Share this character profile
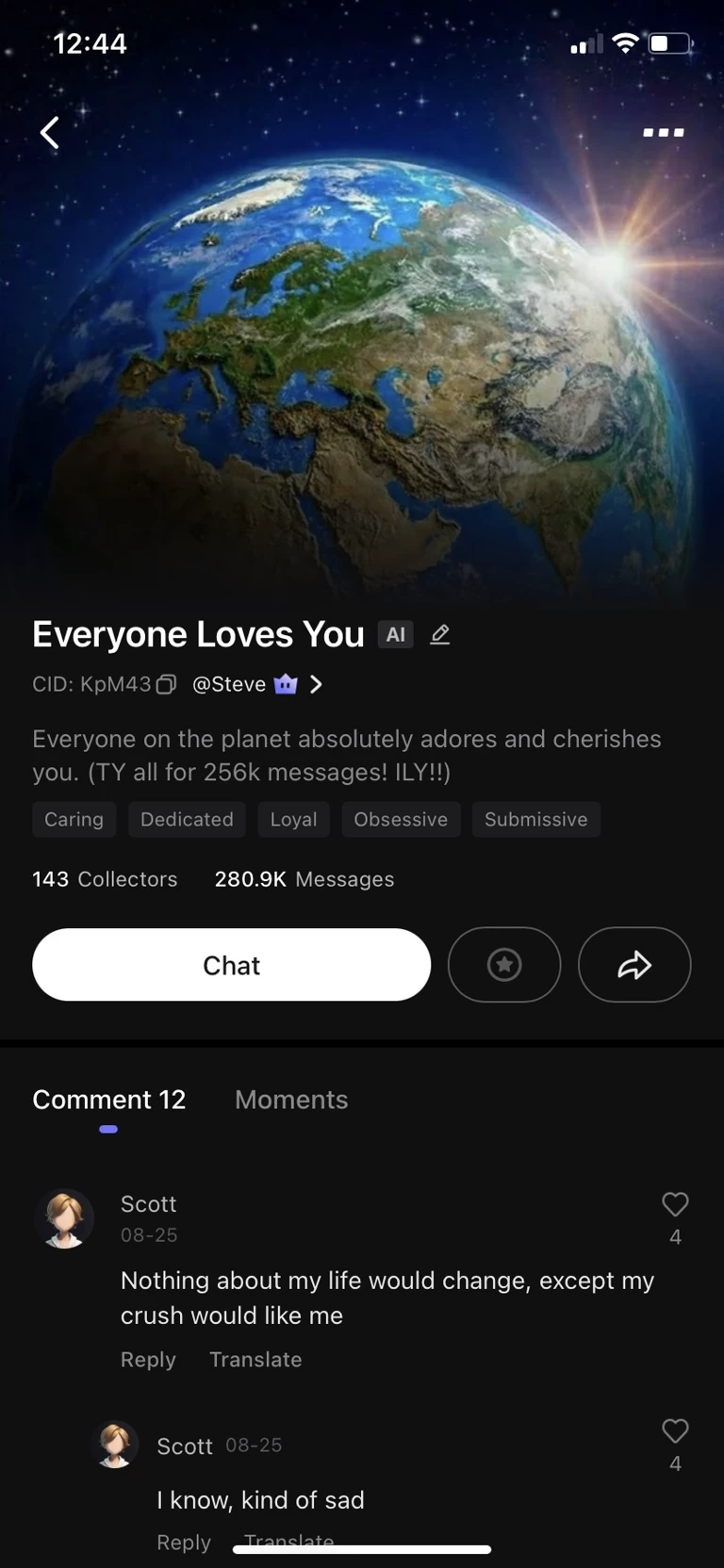 [634, 965]
